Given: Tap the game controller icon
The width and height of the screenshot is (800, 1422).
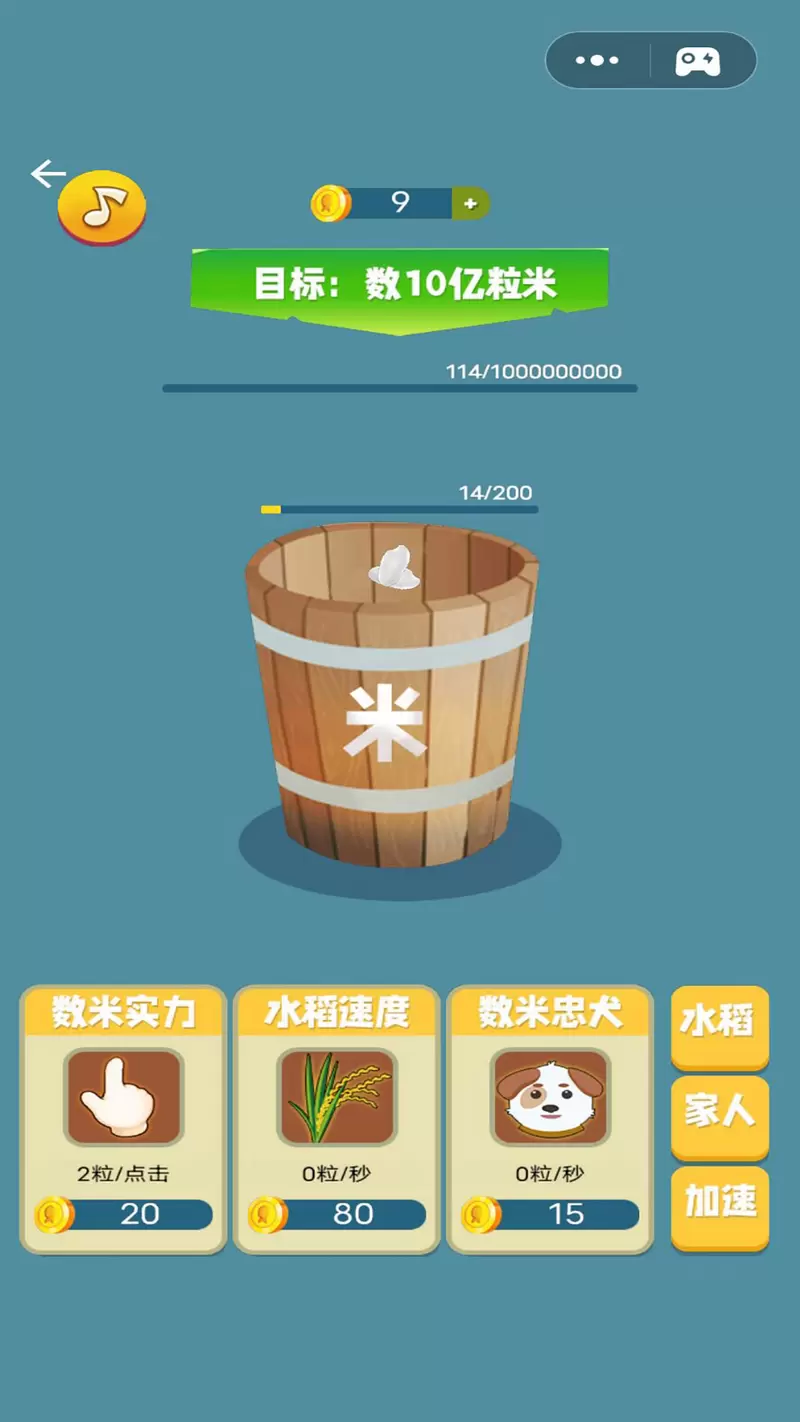Looking at the screenshot, I should 697,61.
